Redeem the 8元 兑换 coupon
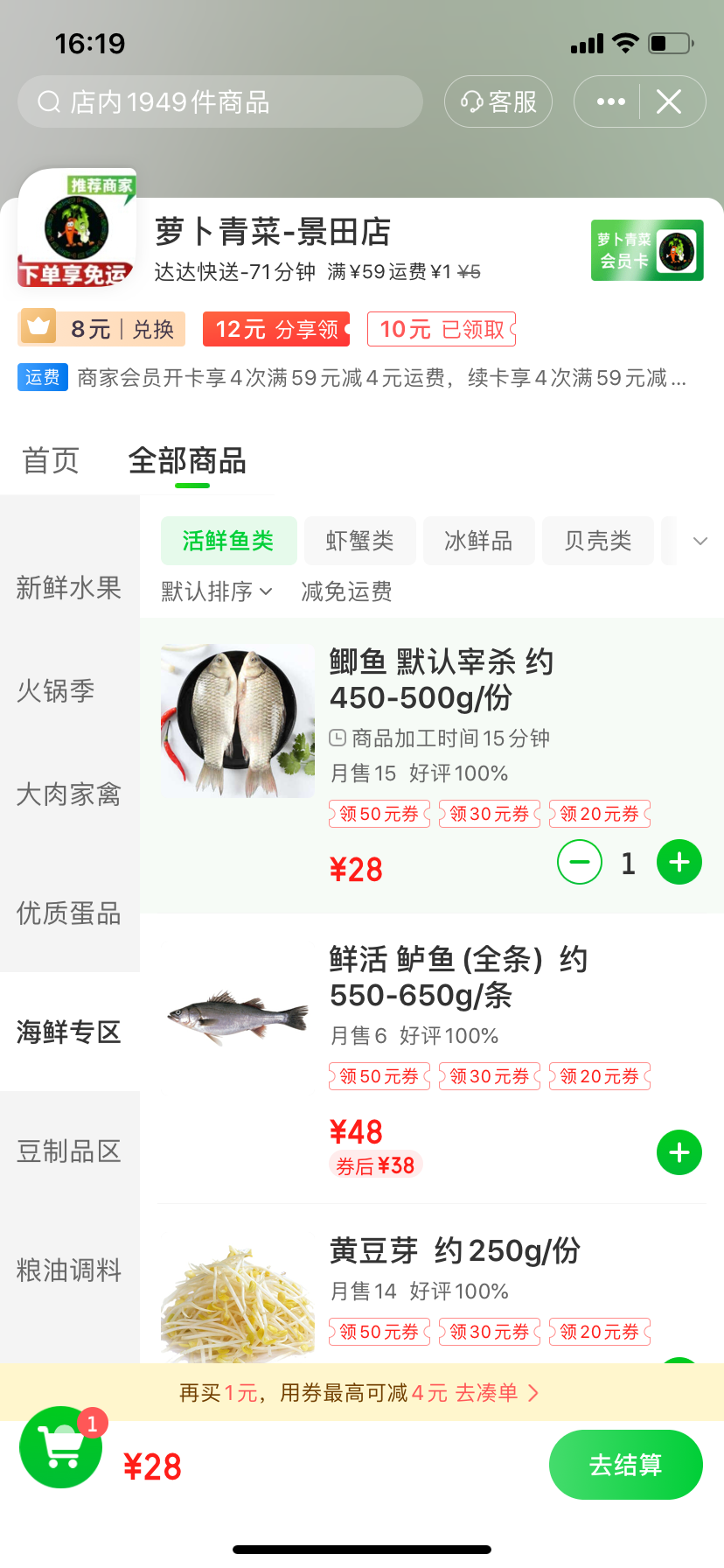Screen dimensions: 724x1568 click(102, 329)
